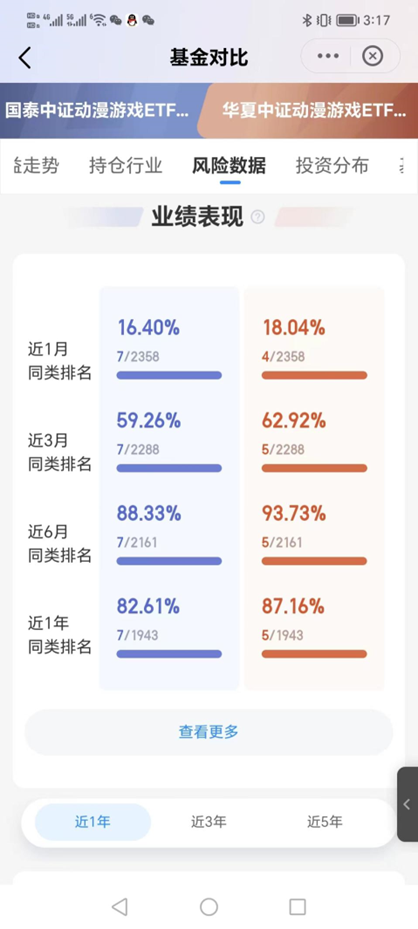This screenshot has height=929, width=418.
Task: Tap the system home button
Action: tap(209, 906)
